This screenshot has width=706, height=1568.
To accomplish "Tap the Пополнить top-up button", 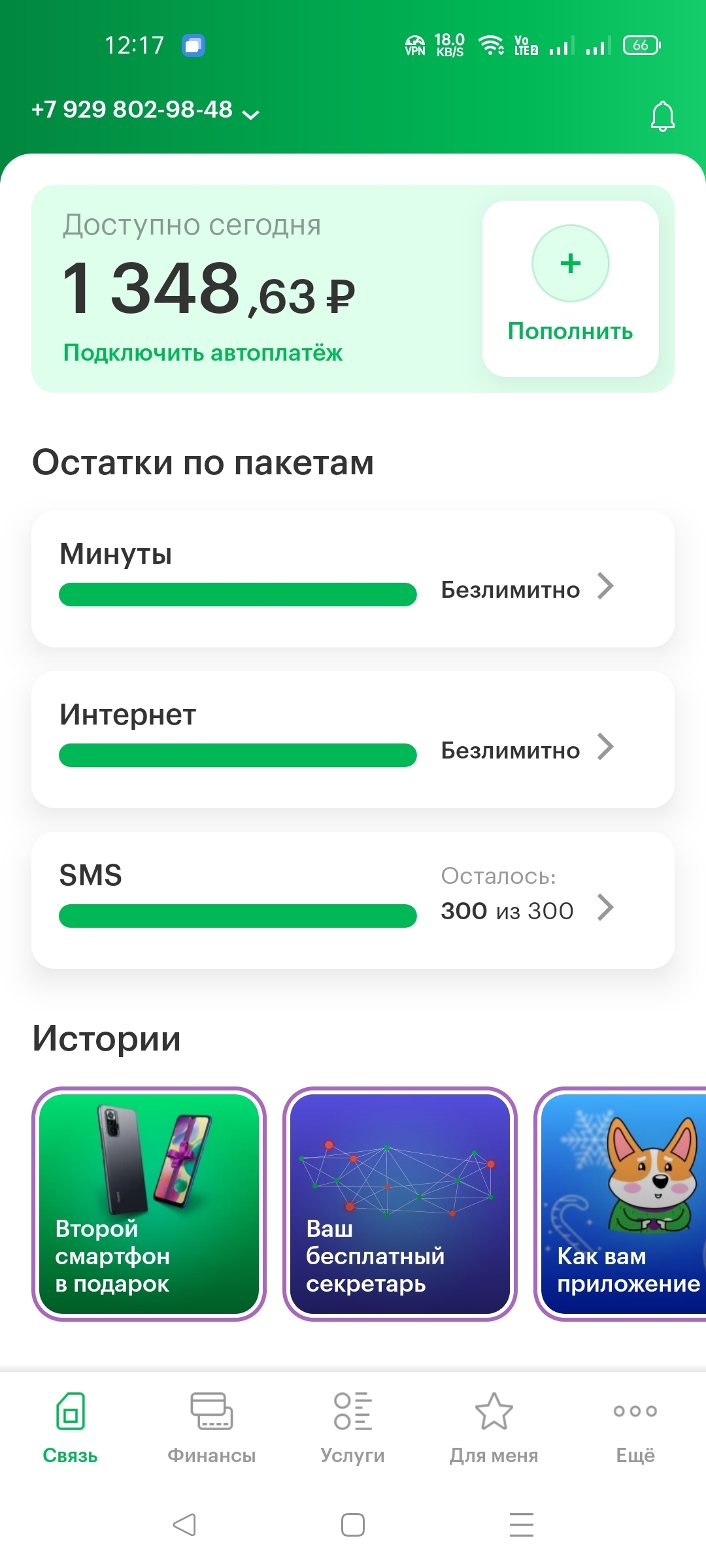I will [x=570, y=288].
